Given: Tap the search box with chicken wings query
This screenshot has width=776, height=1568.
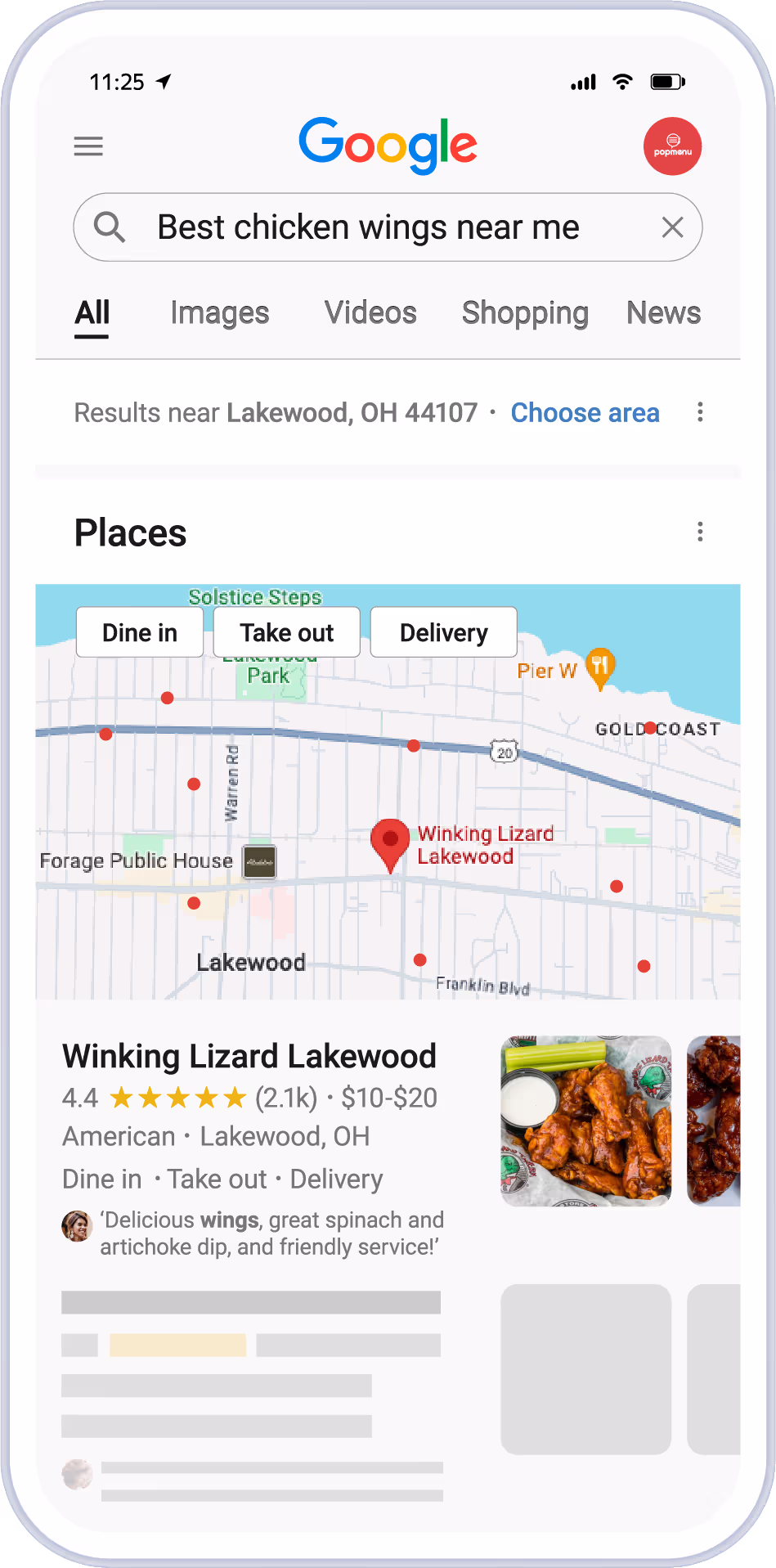Looking at the screenshot, I should click(x=368, y=227).
